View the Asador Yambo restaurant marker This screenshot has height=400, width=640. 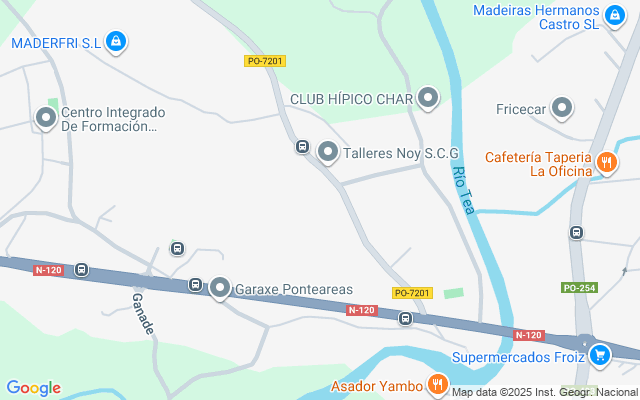437,385
